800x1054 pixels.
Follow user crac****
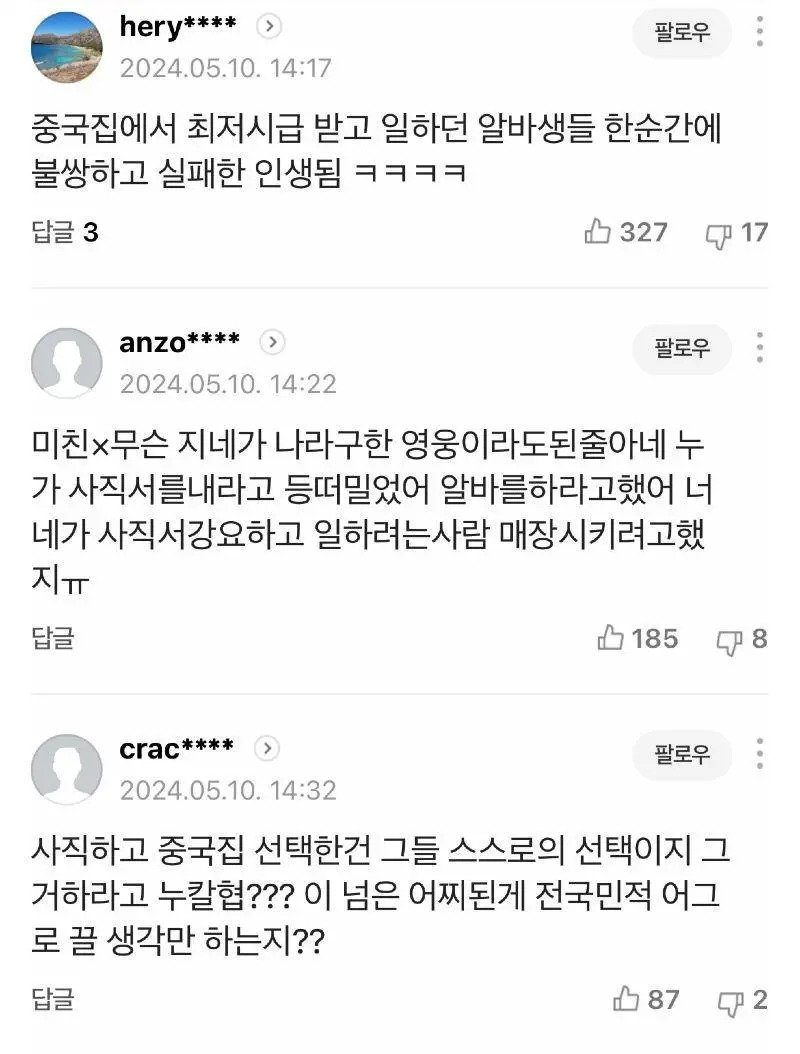point(682,753)
